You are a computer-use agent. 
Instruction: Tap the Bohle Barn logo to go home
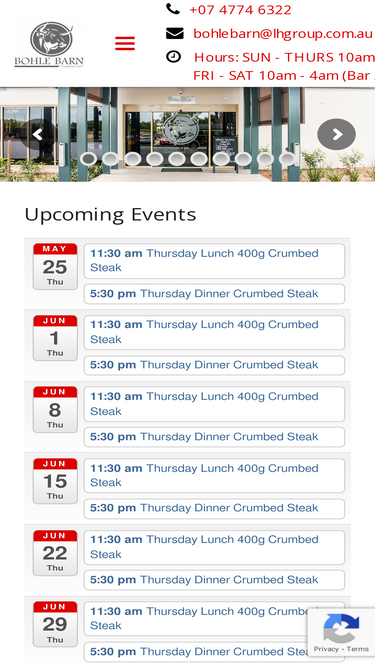[x=49, y=44]
